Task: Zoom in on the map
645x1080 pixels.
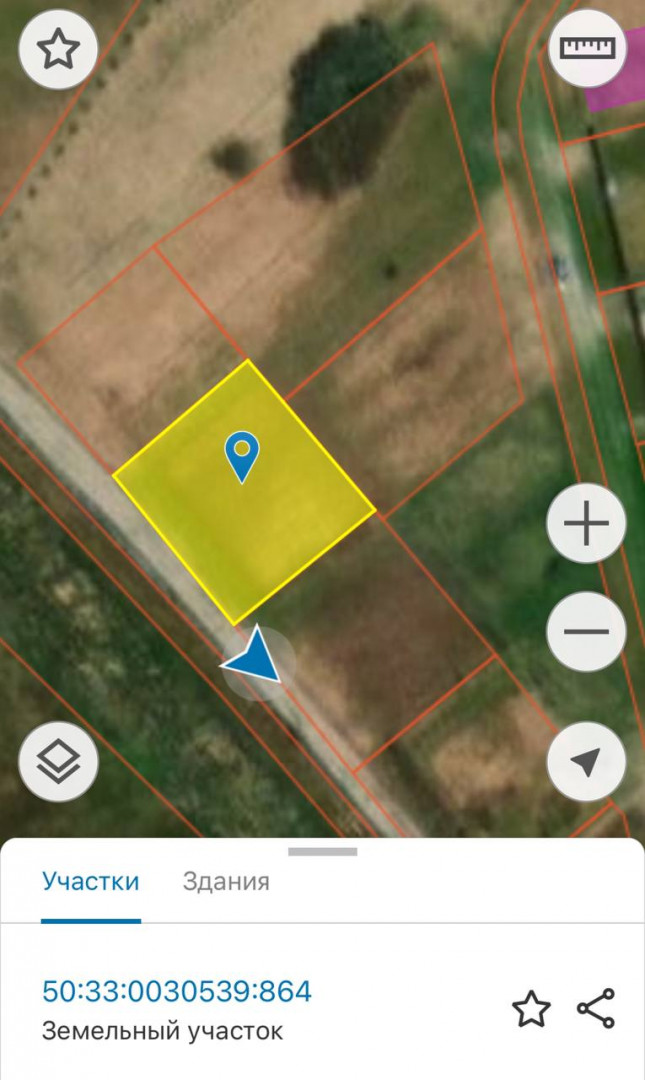Action: (587, 524)
